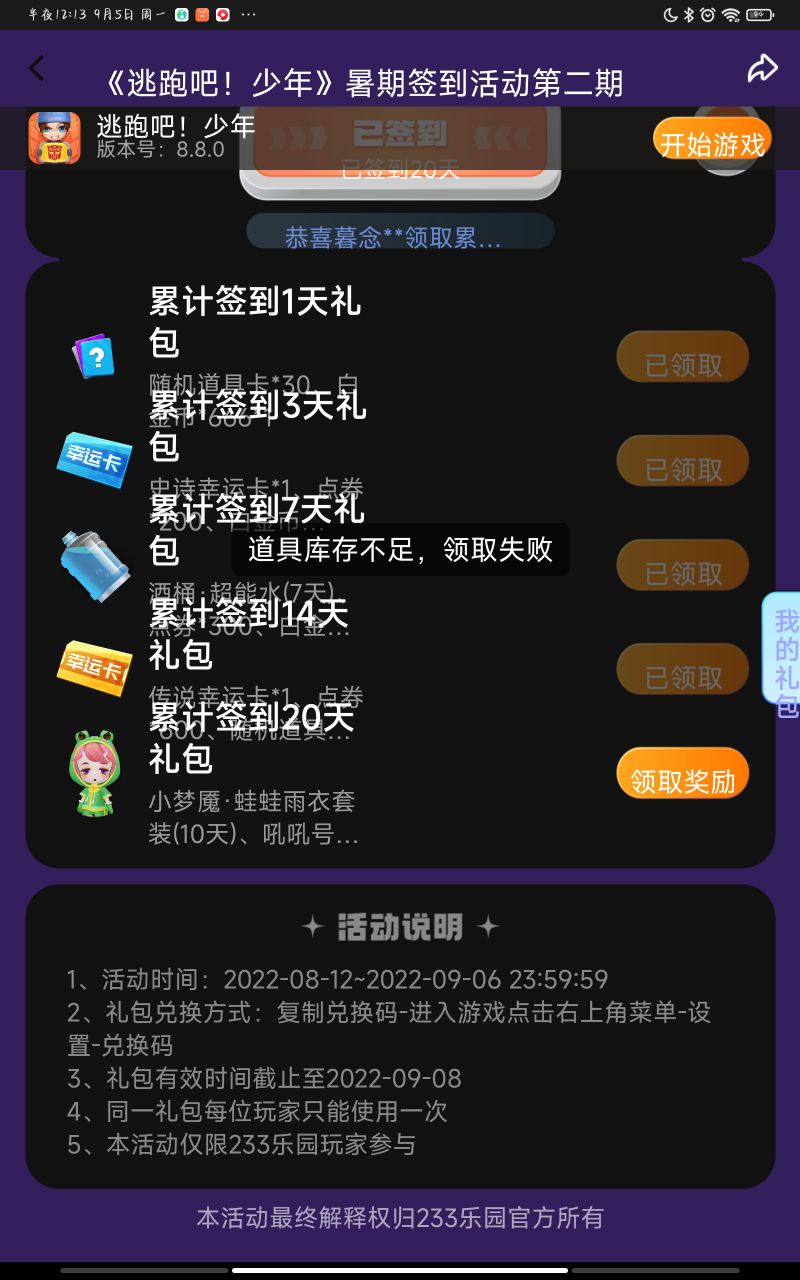Tap 已领取 for the 14-day gift
Image resolution: width=800 pixels, height=1280 pixels.
pyautogui.click(x=683, y=675)
